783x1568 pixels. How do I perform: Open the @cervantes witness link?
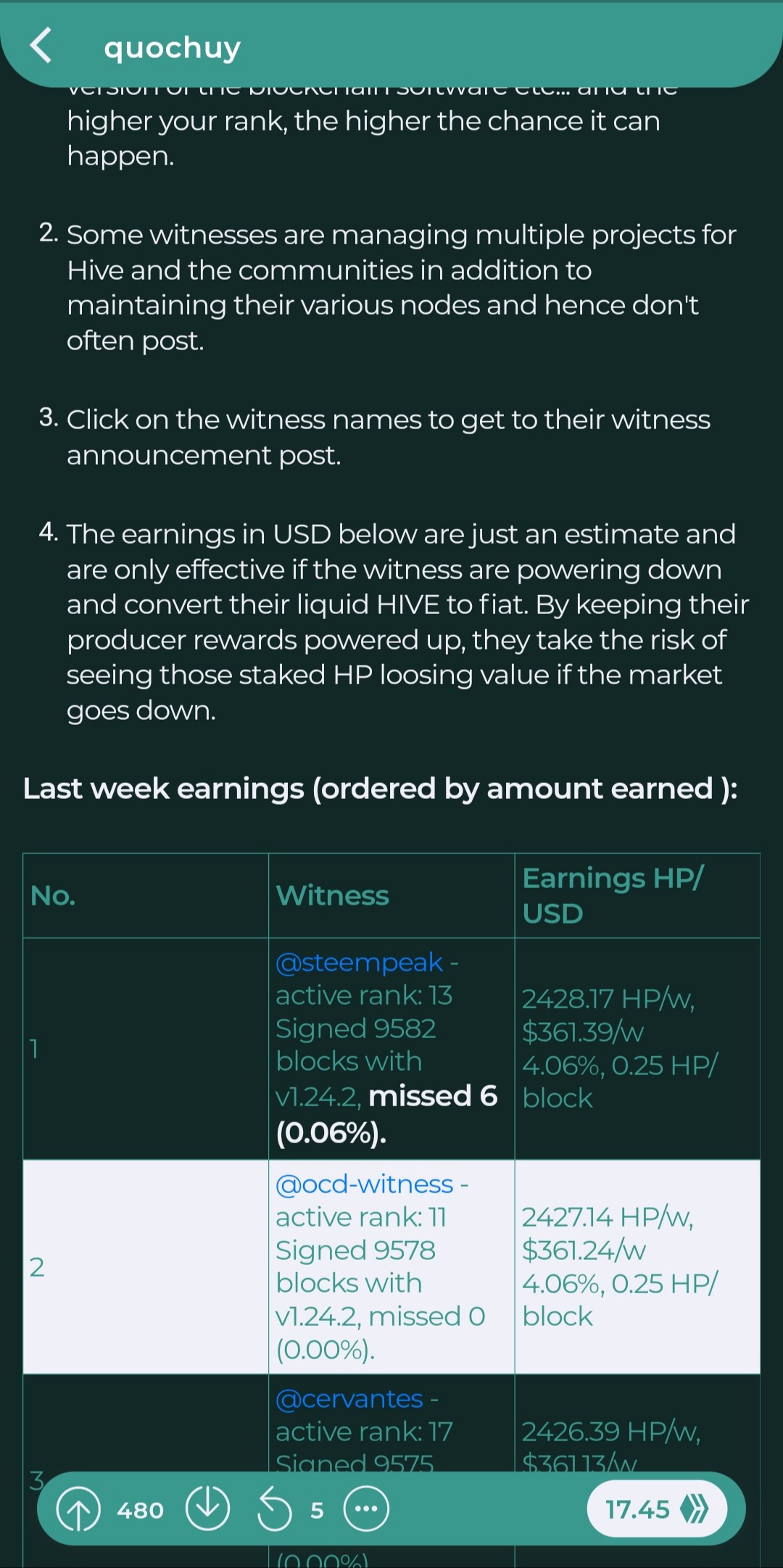349,1398
